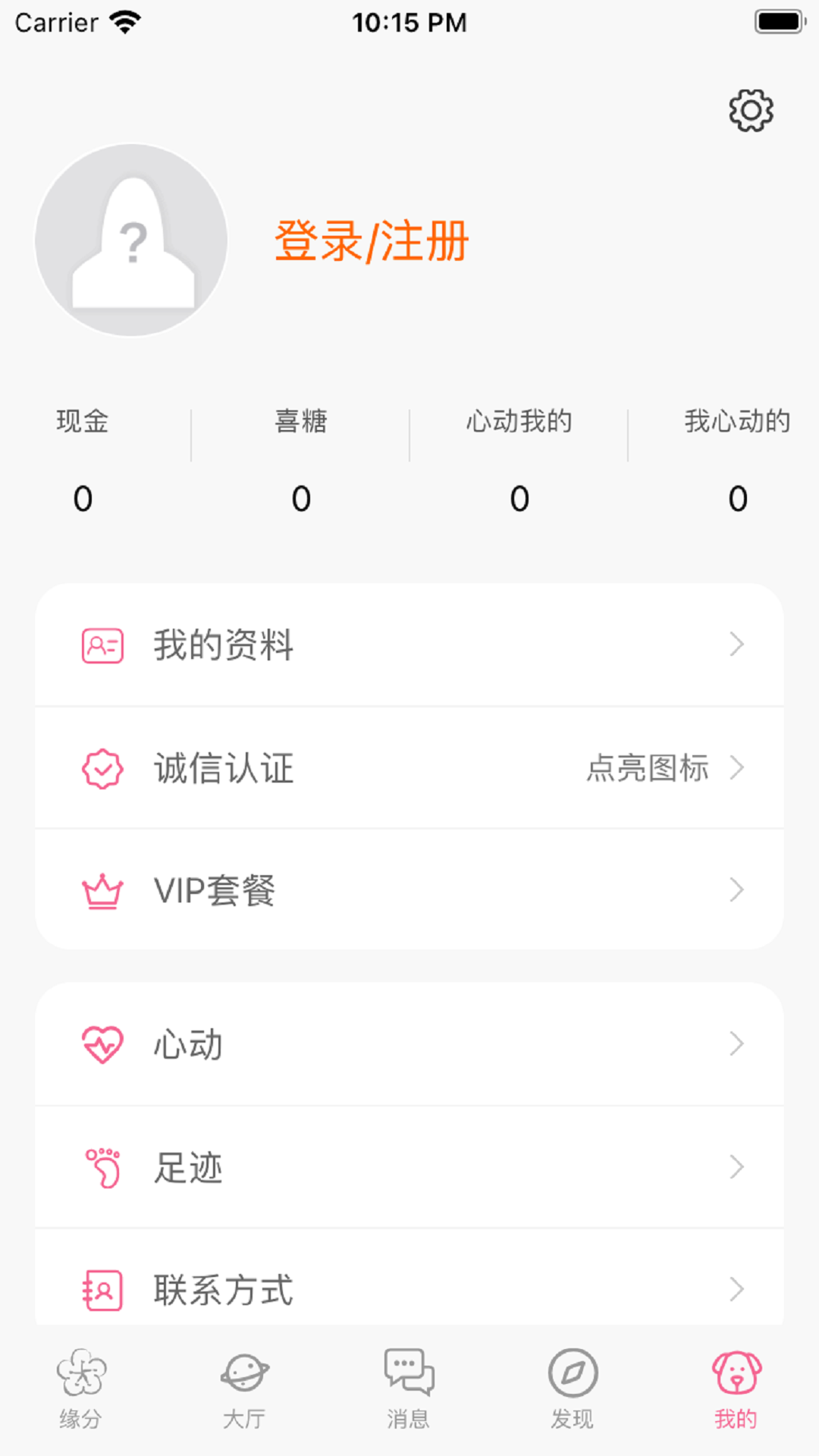Open 诚信认证 verification row
The height and width of the screenshot is (1456, 819).
click(409, 767)
